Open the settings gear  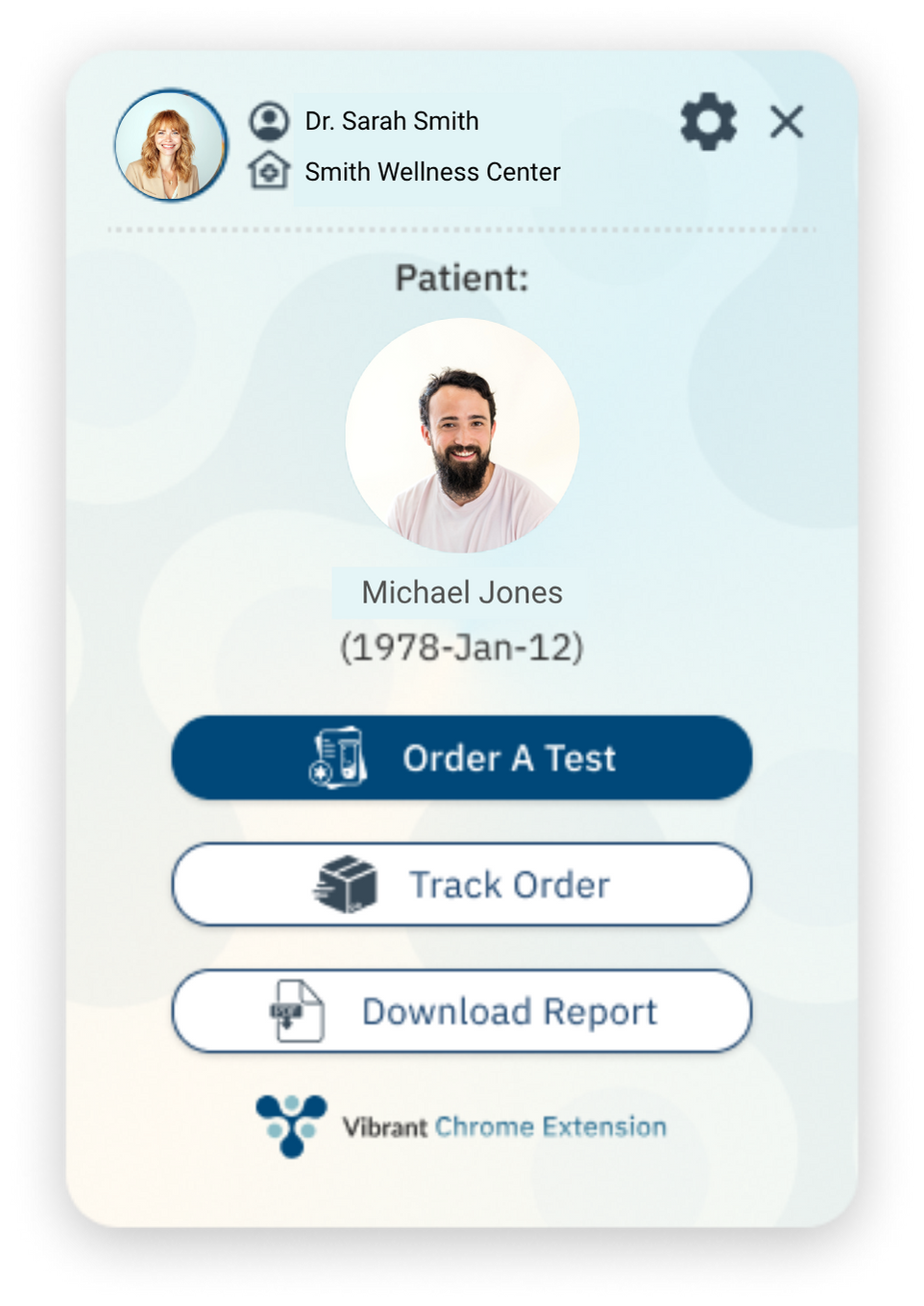[708, 122]
